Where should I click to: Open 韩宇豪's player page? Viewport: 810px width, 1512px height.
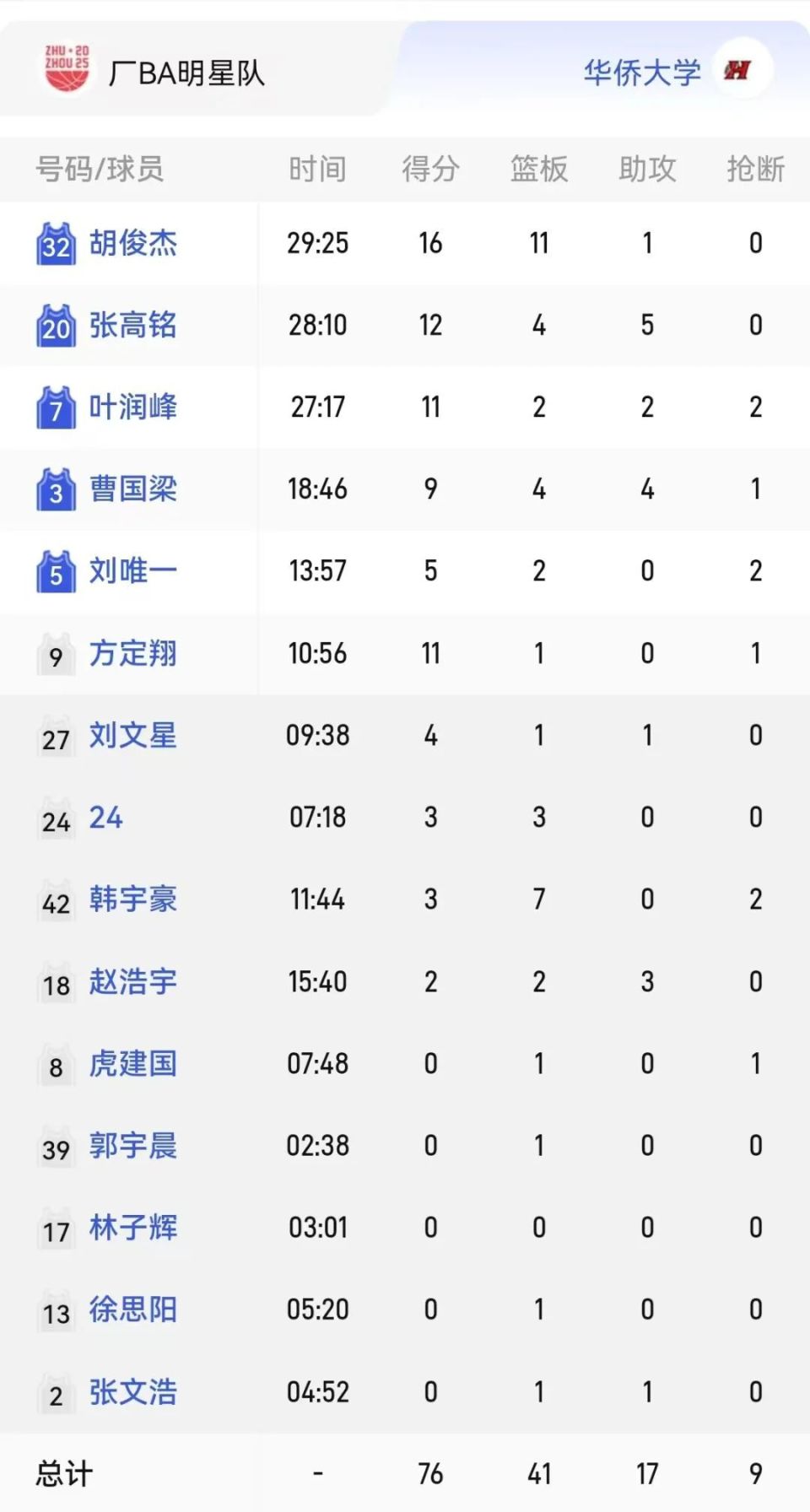(x=133, y=899)
